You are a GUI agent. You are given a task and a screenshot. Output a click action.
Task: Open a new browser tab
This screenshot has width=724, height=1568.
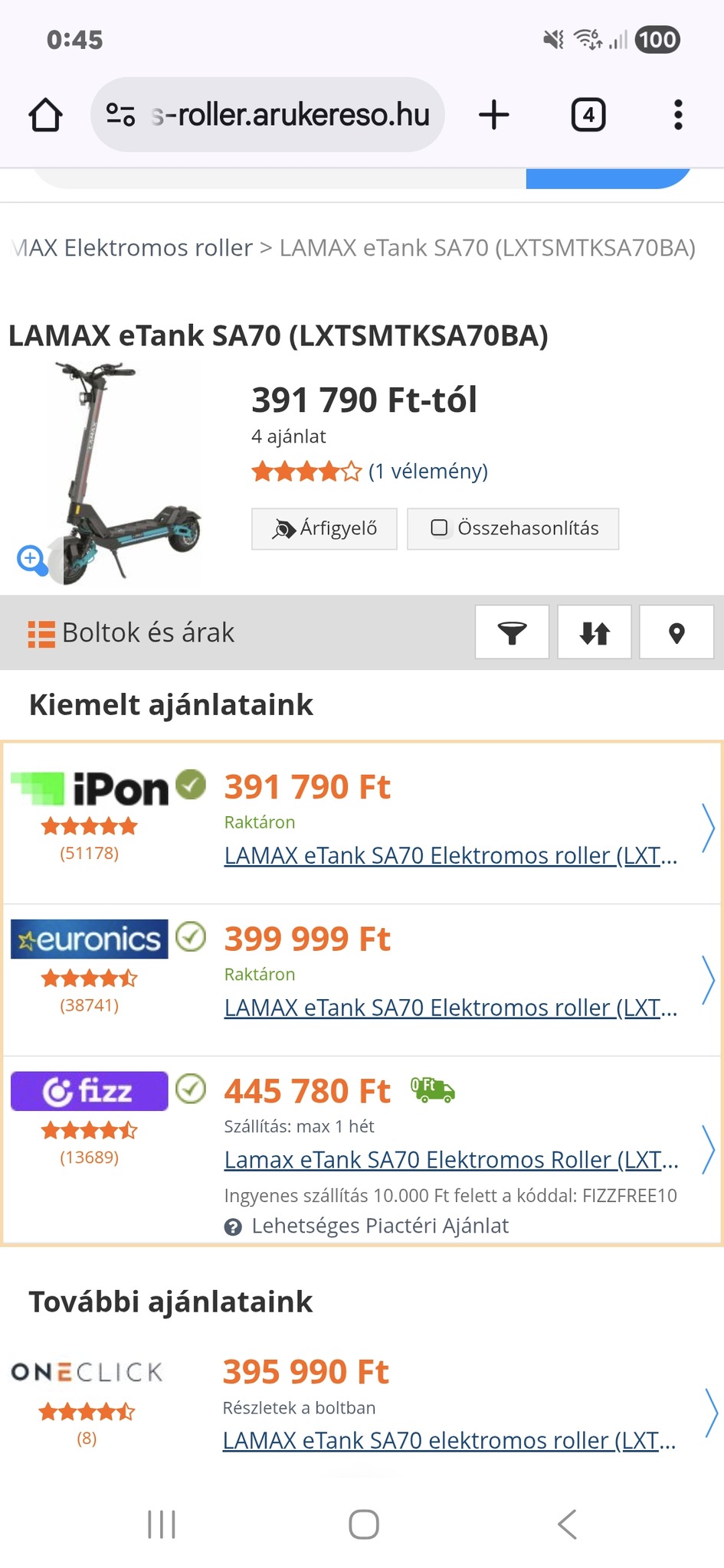(x=494, y=116)
